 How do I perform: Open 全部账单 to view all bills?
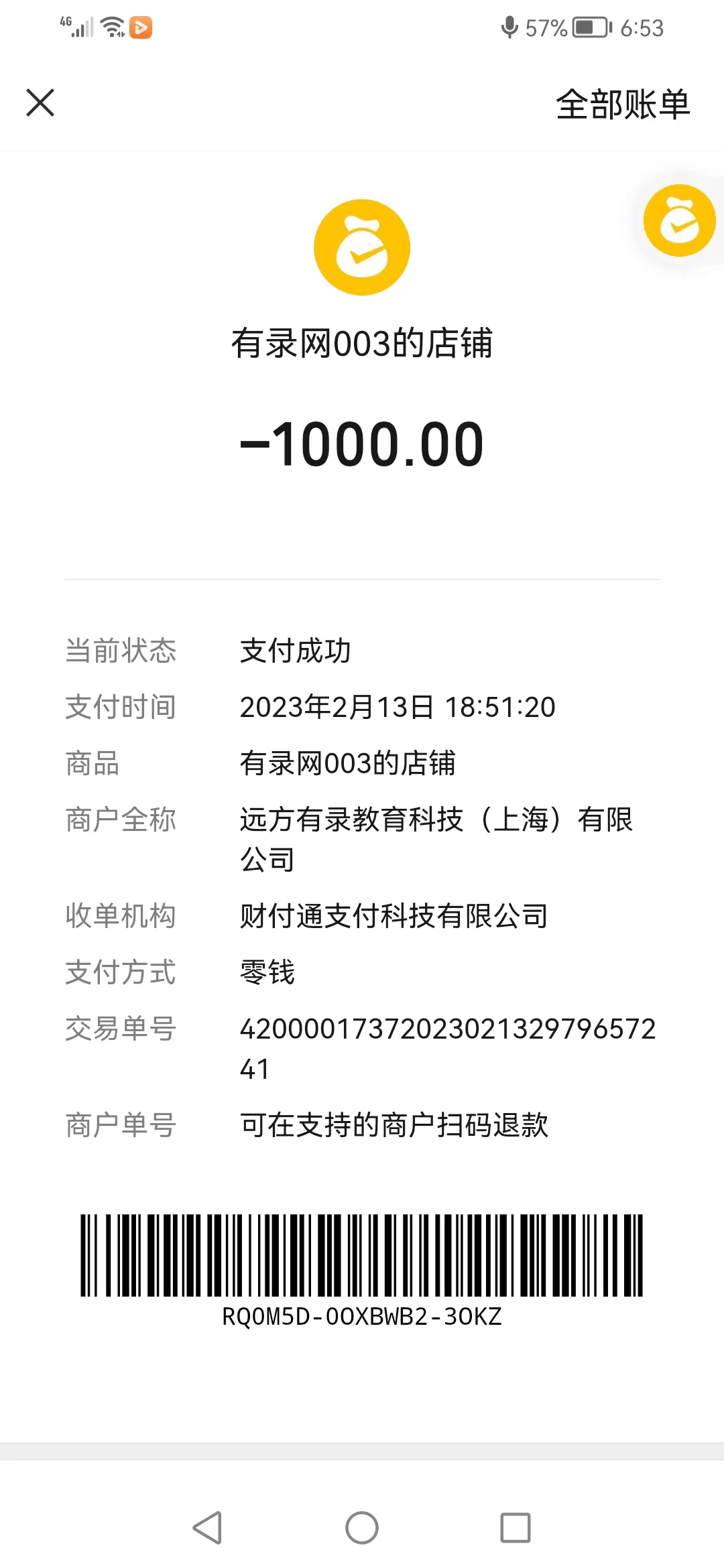click(623, 105)
